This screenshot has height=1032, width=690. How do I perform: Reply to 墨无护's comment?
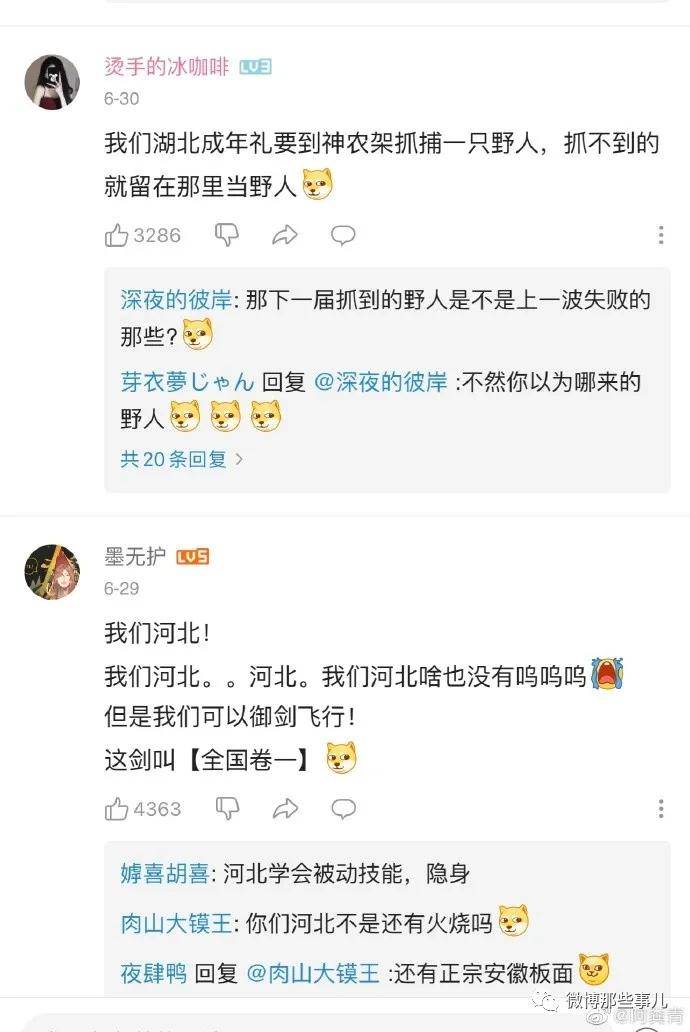[x=343, y=808]
